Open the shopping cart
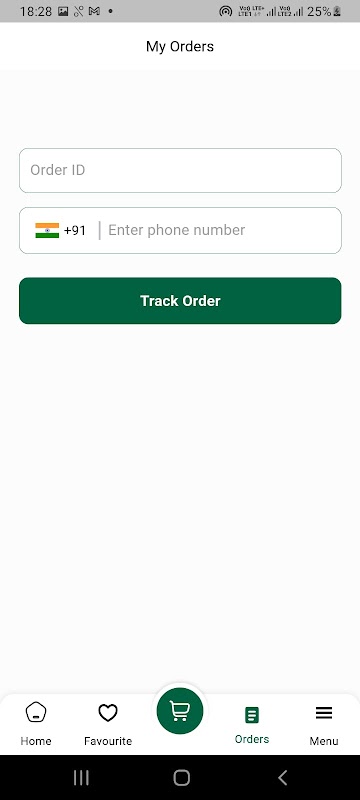Viewport: 360px width, 800px height. (180, 711)
